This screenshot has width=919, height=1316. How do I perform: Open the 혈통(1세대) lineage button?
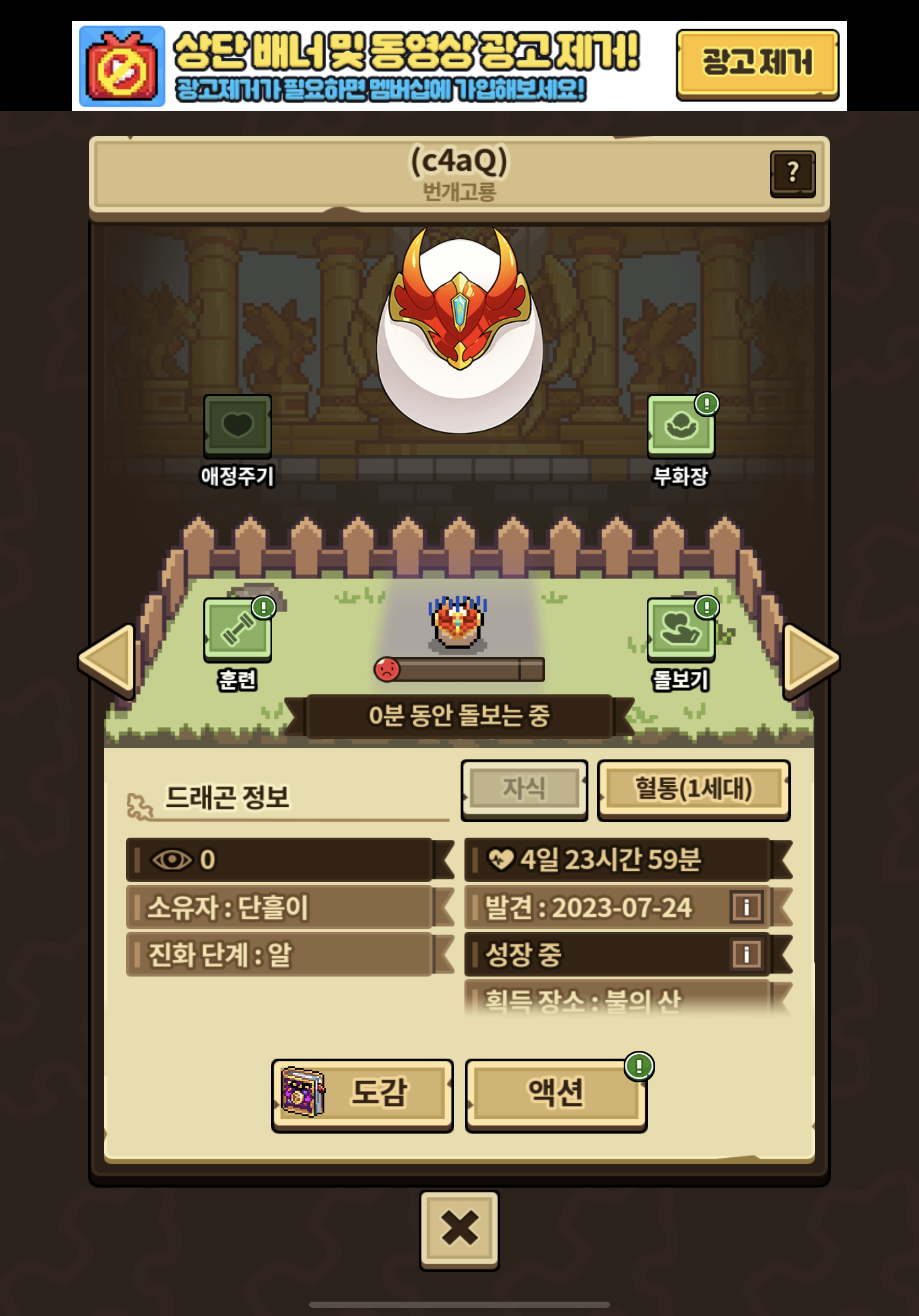pos(694,790)
